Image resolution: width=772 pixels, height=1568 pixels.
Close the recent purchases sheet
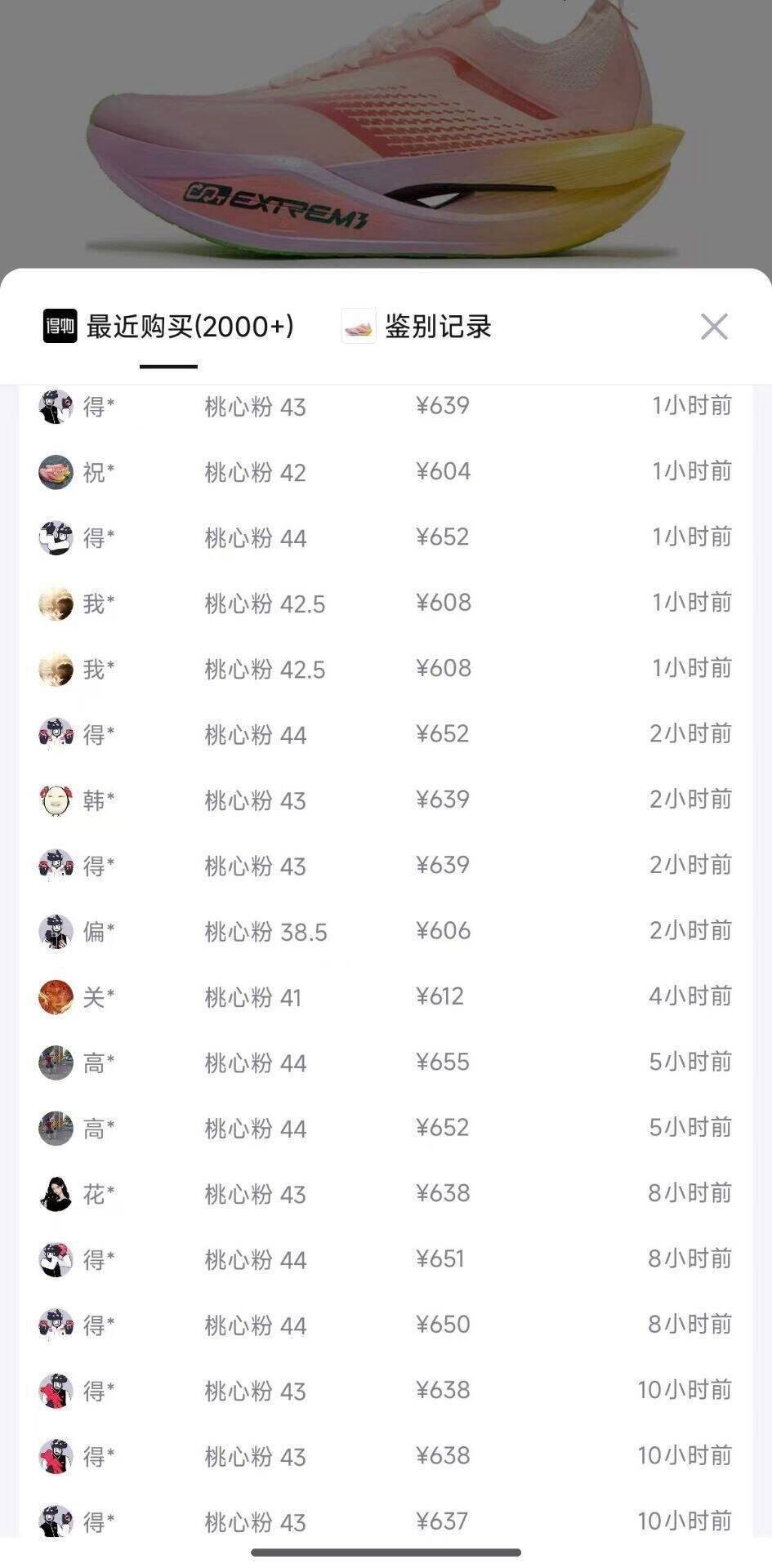pyautogui.click(x=713, y=327)
